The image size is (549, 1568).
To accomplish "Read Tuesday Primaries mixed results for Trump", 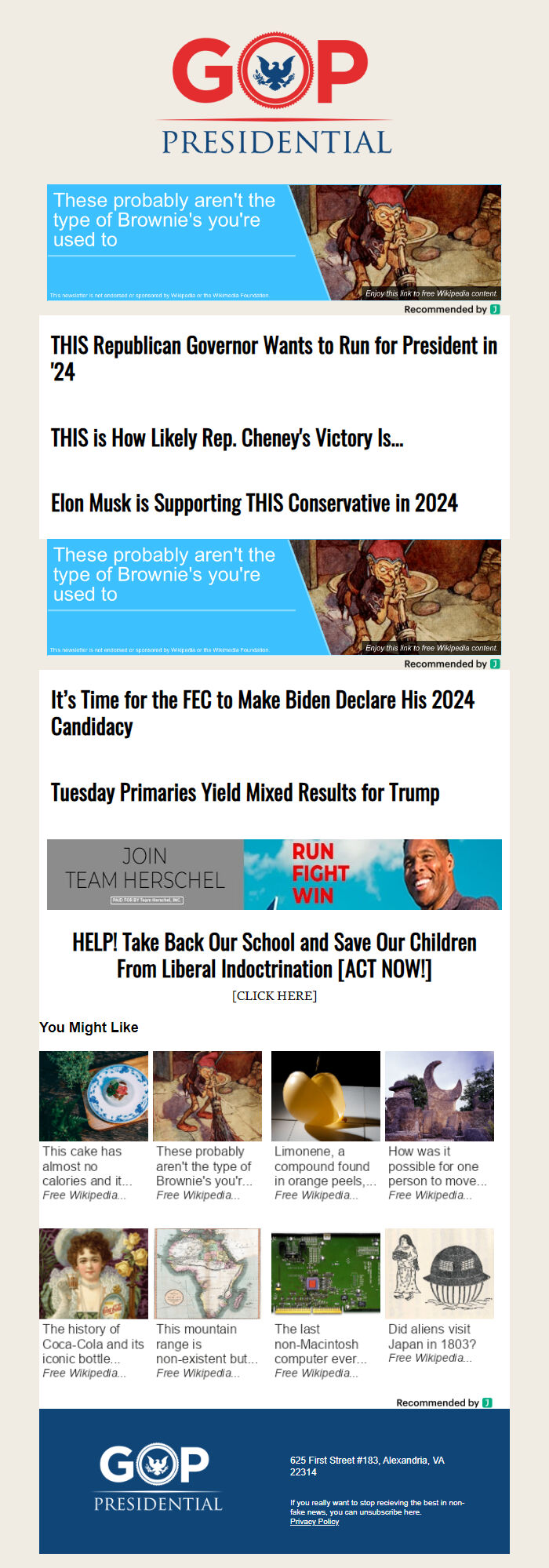I will (x=245, y=792).
